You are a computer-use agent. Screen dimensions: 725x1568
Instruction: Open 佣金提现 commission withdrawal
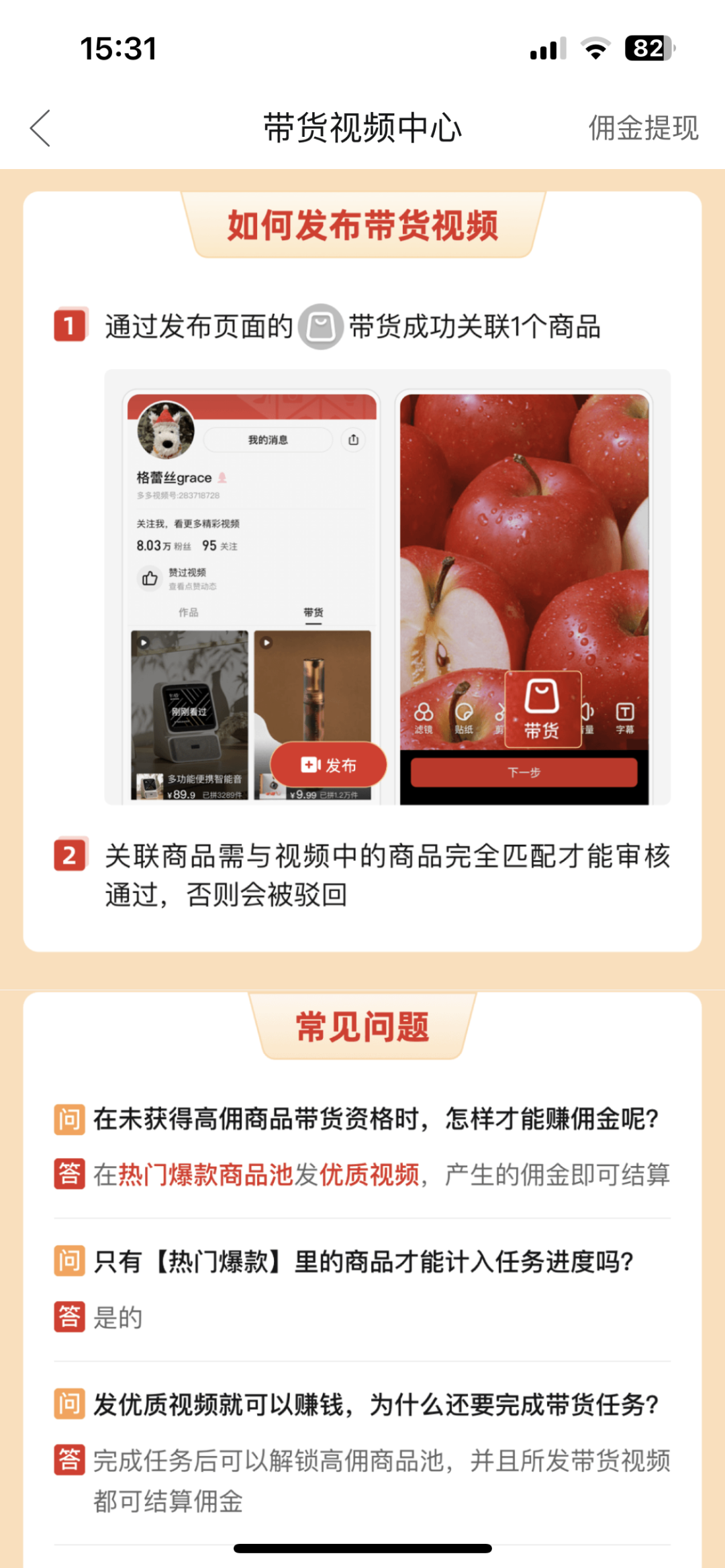click(x=643, y=127)
